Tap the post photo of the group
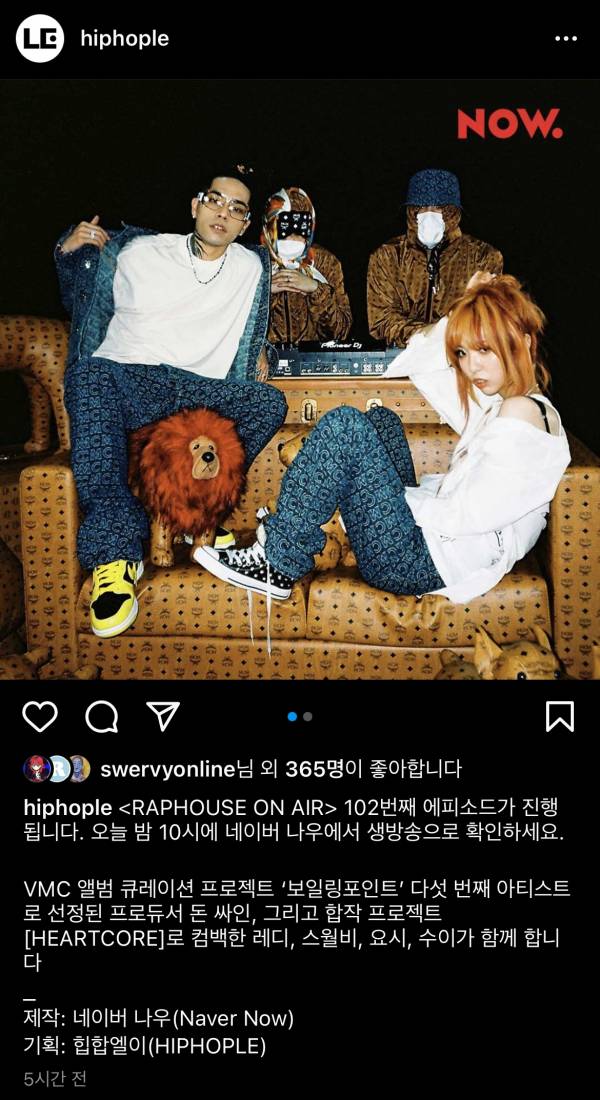 [300, 380]
